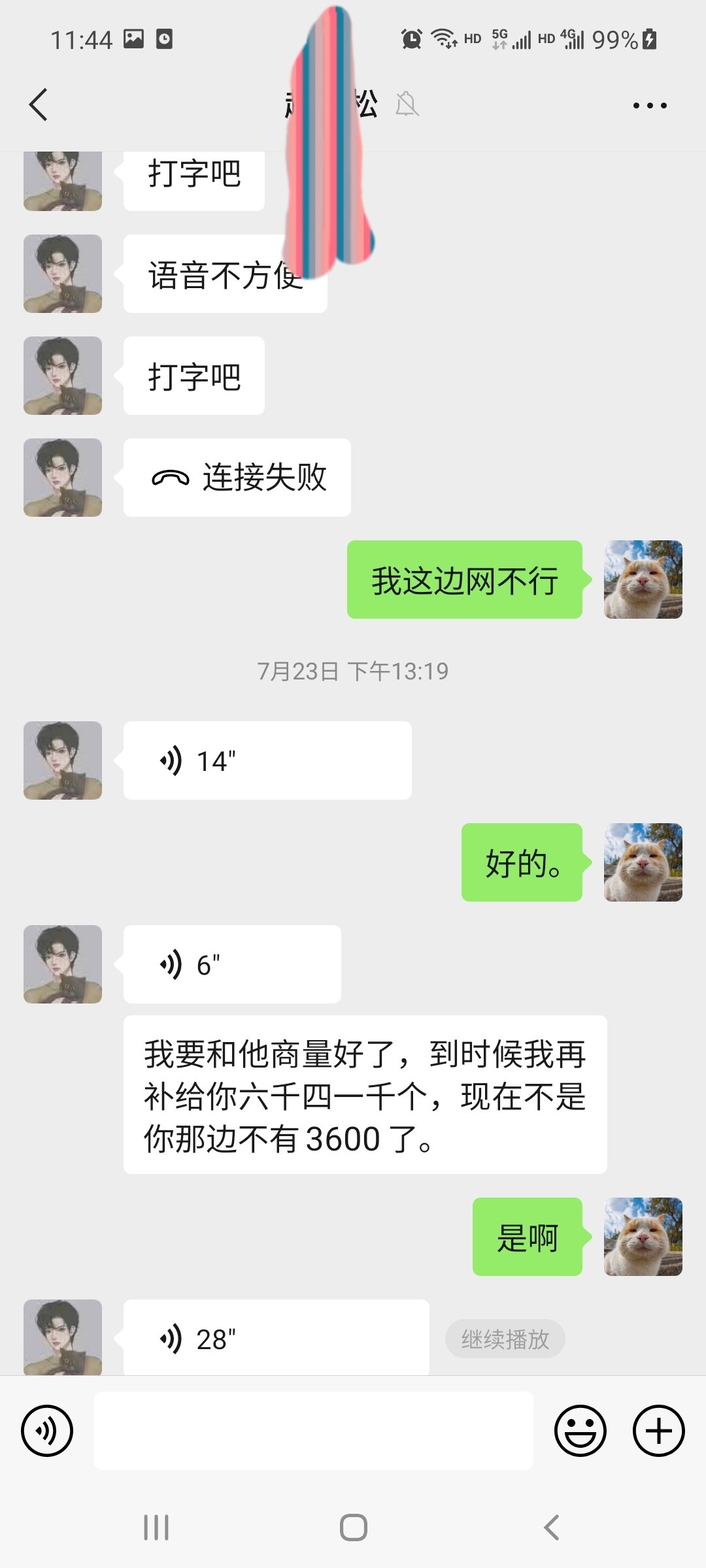Open the plus attachments panel
Screen dimensions: 706x1568
pos(658,1430)
